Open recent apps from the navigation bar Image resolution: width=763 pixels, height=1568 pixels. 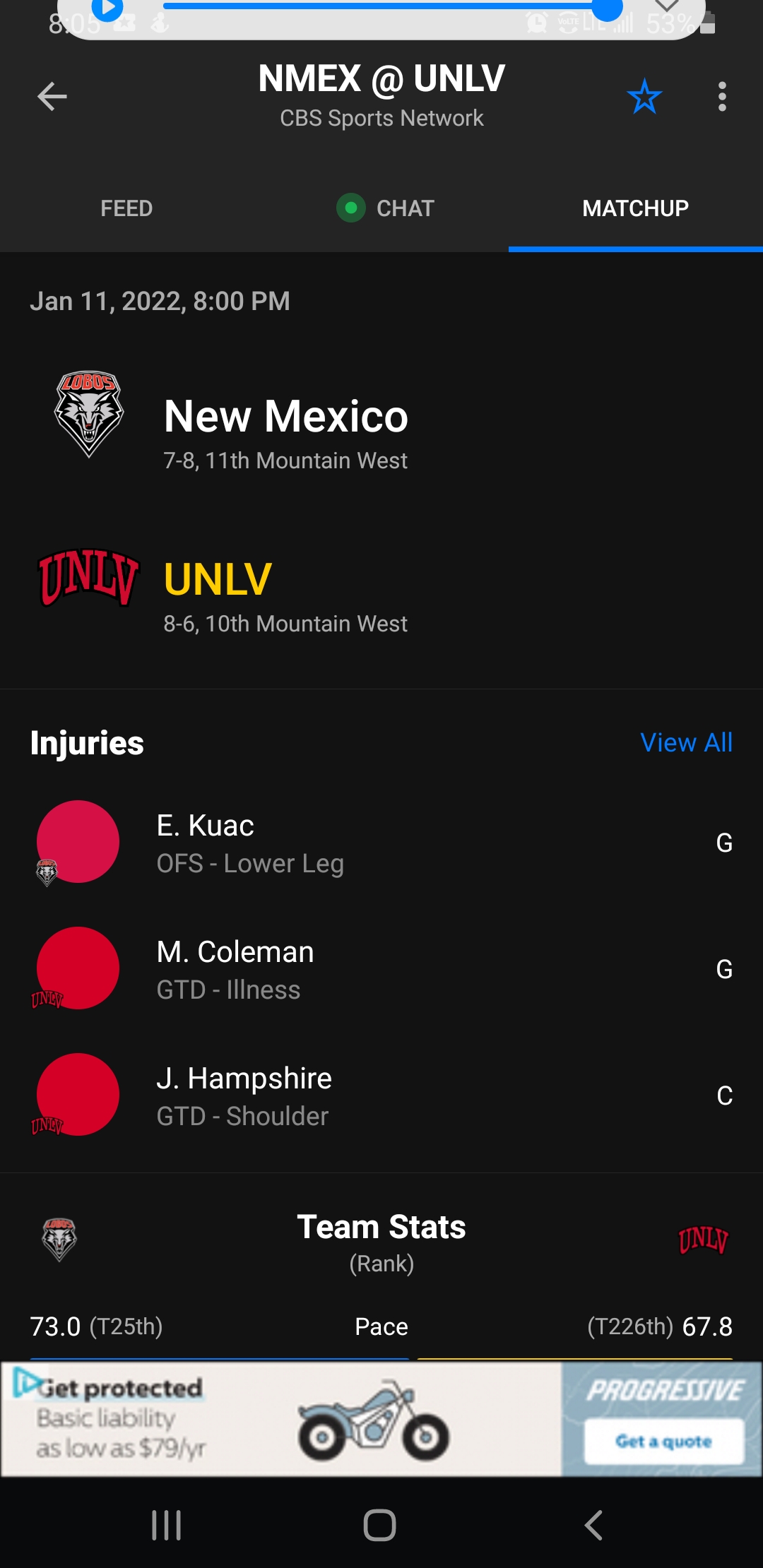pyautogui.click(x=167, y=1525)
